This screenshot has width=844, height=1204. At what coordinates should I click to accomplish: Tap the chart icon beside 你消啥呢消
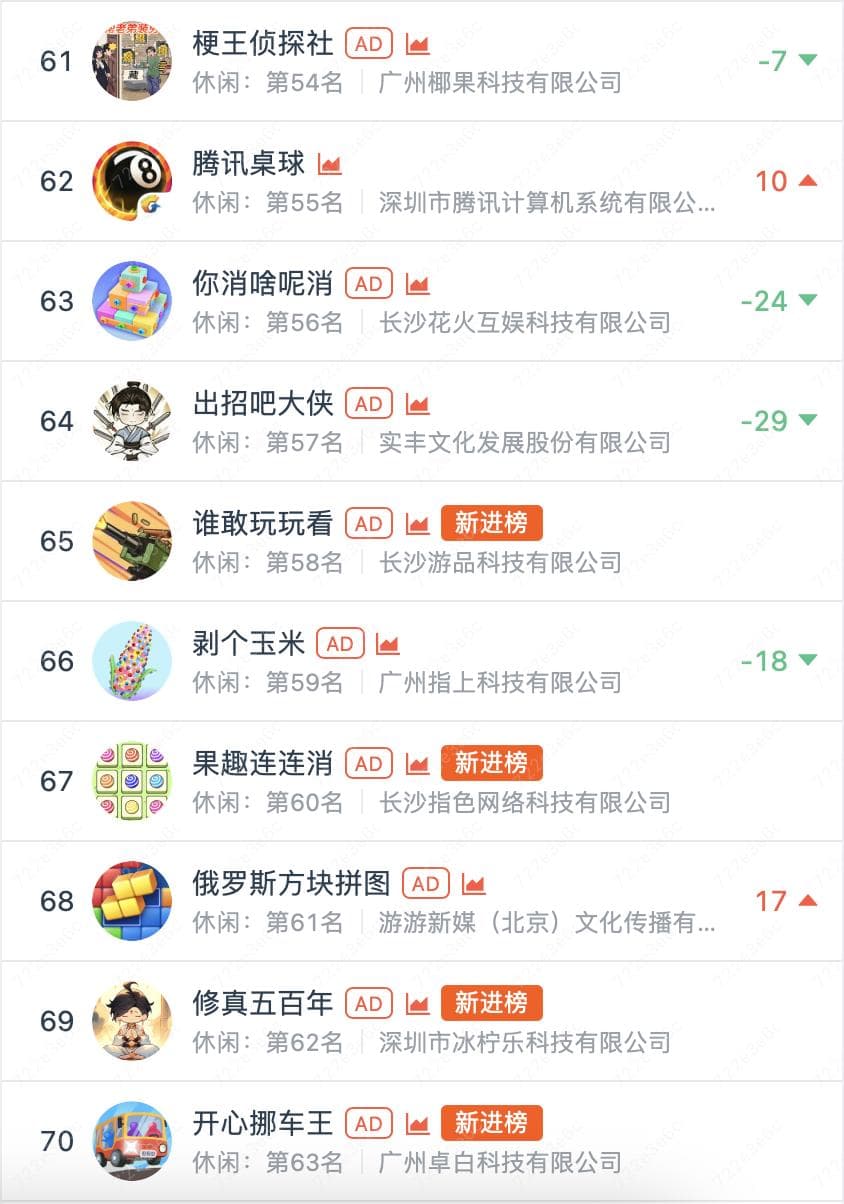(x=417, y=284)
